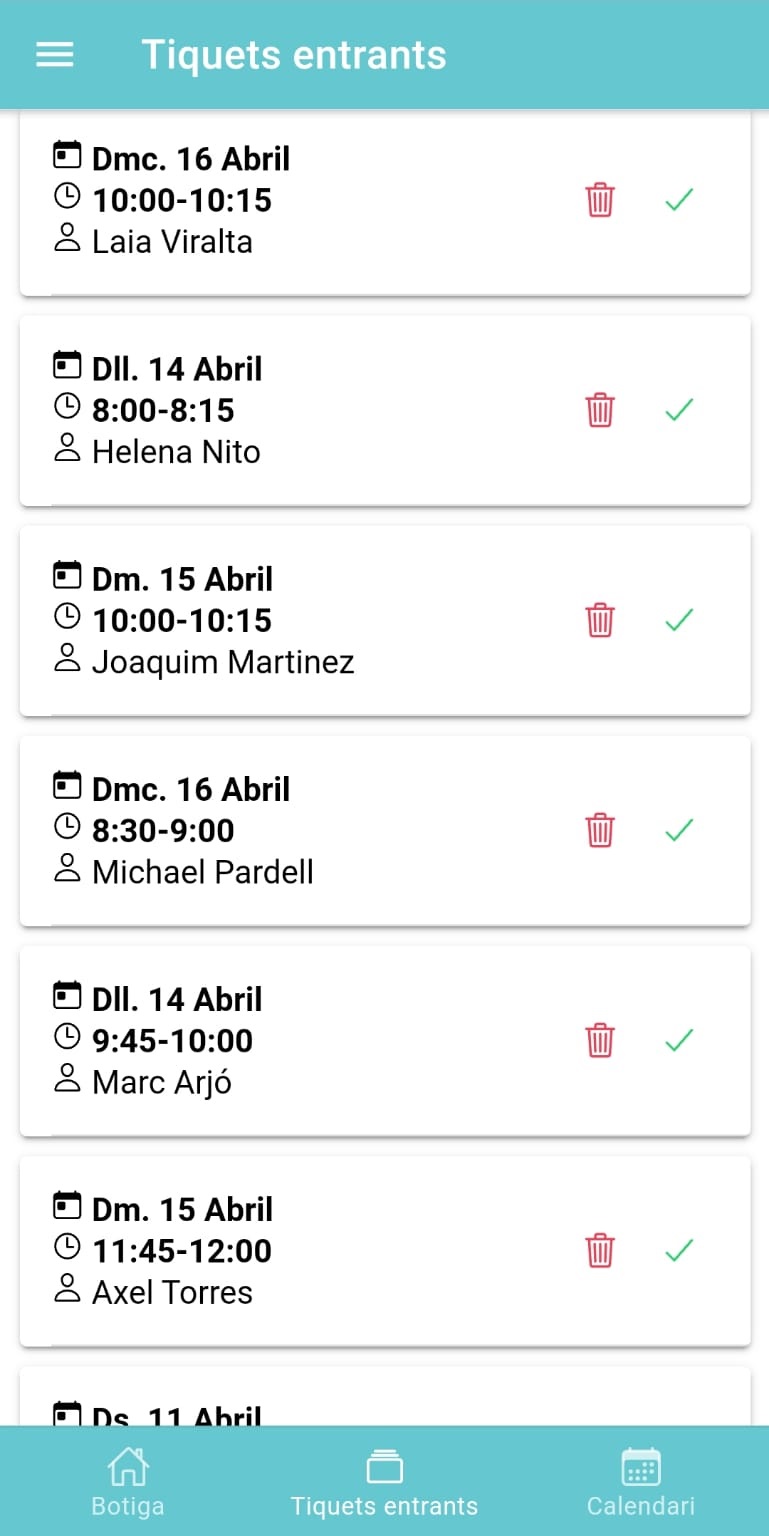Tap trash icon on Michael Pardell's ticket
Image resolution: width=769 pixels, height=1536 pixels.
click(600, 830)
